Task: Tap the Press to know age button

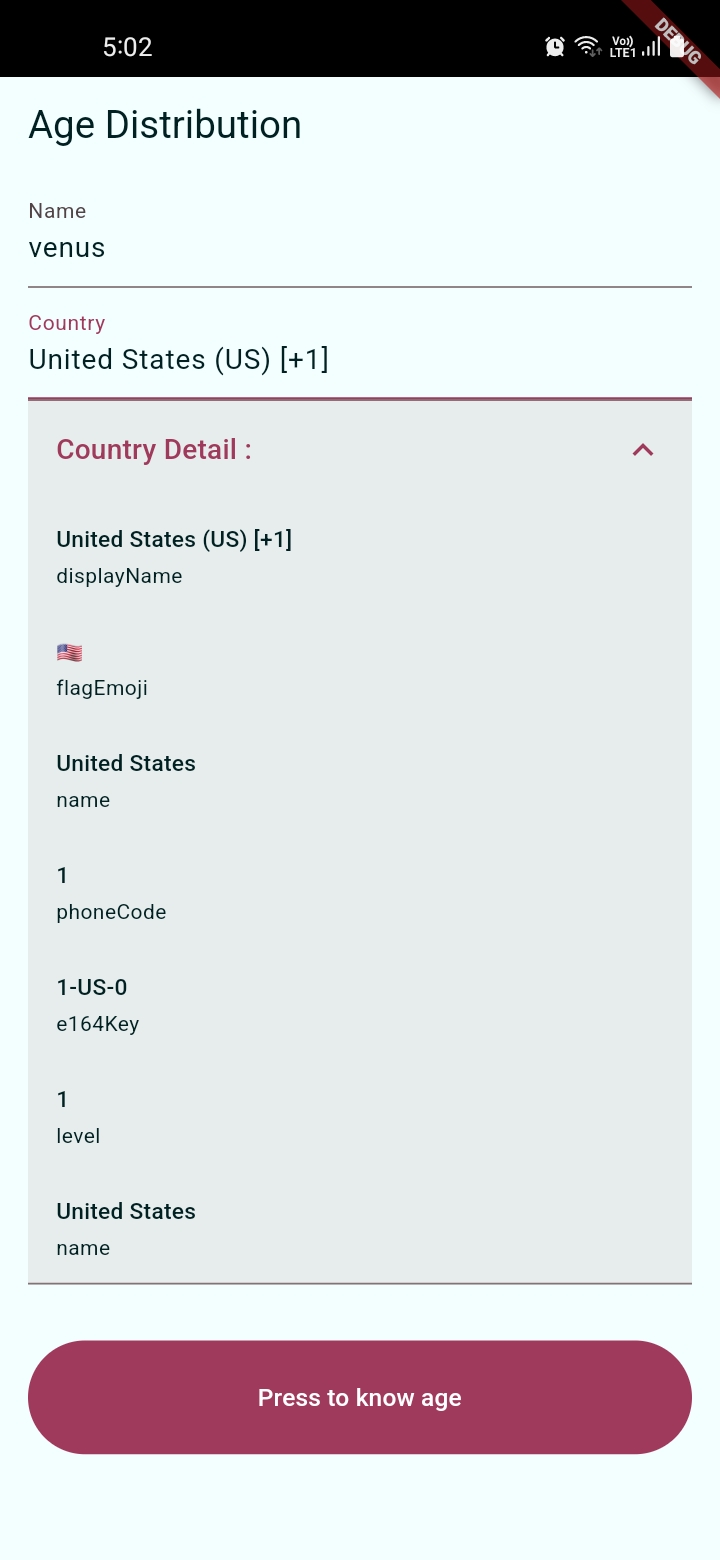Action: 359,1397
